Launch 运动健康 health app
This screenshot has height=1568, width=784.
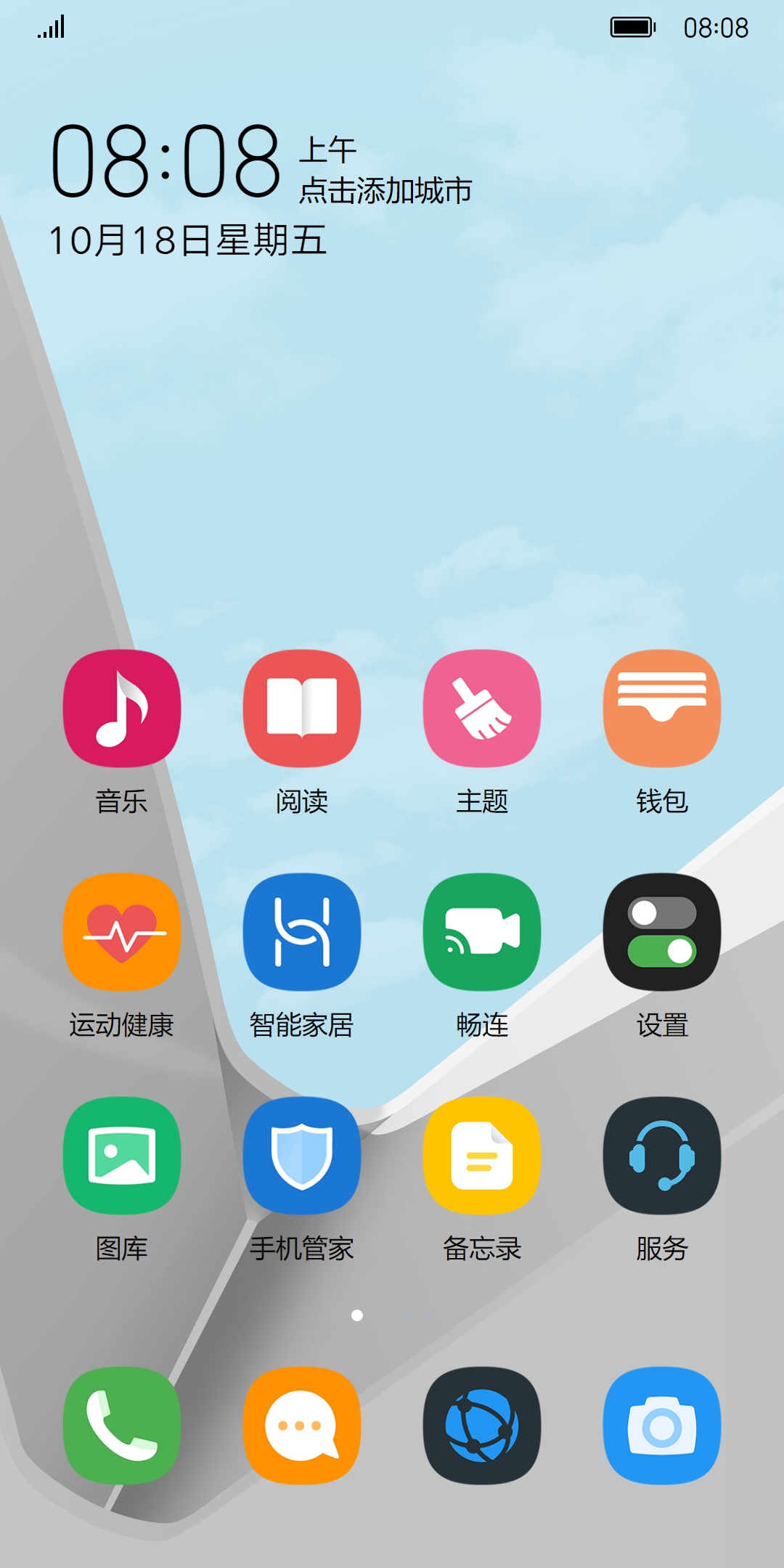pos(122,931)
